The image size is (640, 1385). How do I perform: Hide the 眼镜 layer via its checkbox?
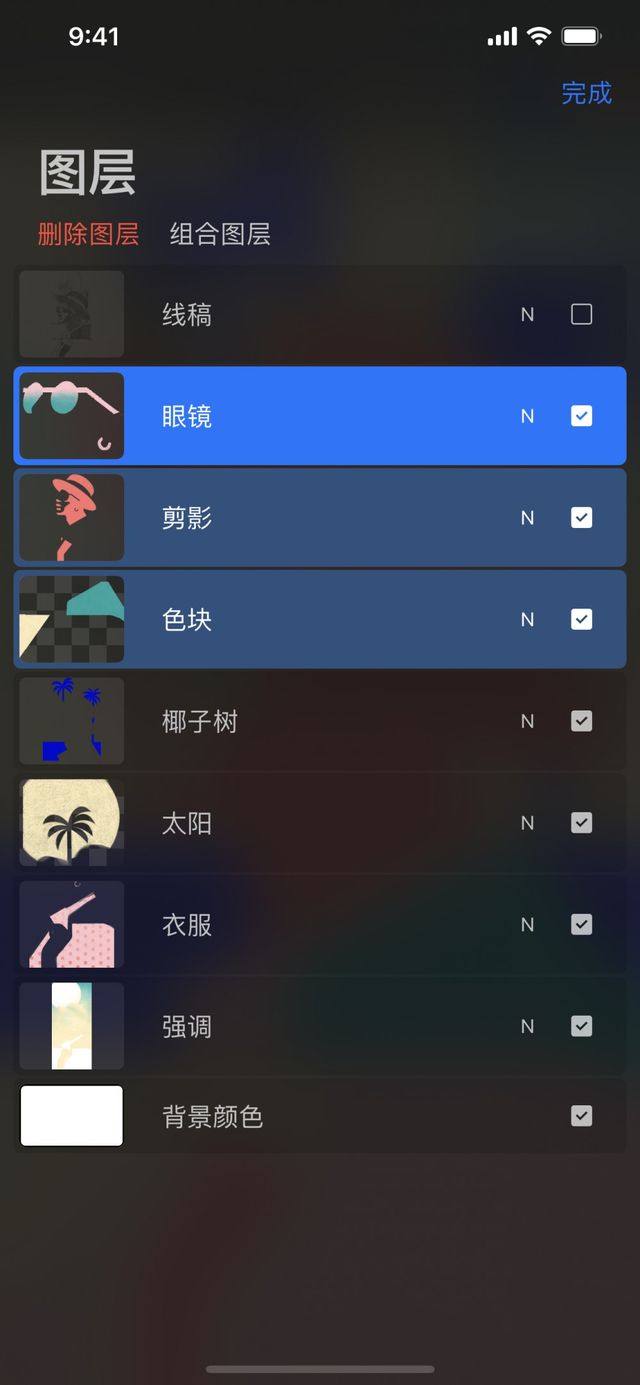point(581,416)
